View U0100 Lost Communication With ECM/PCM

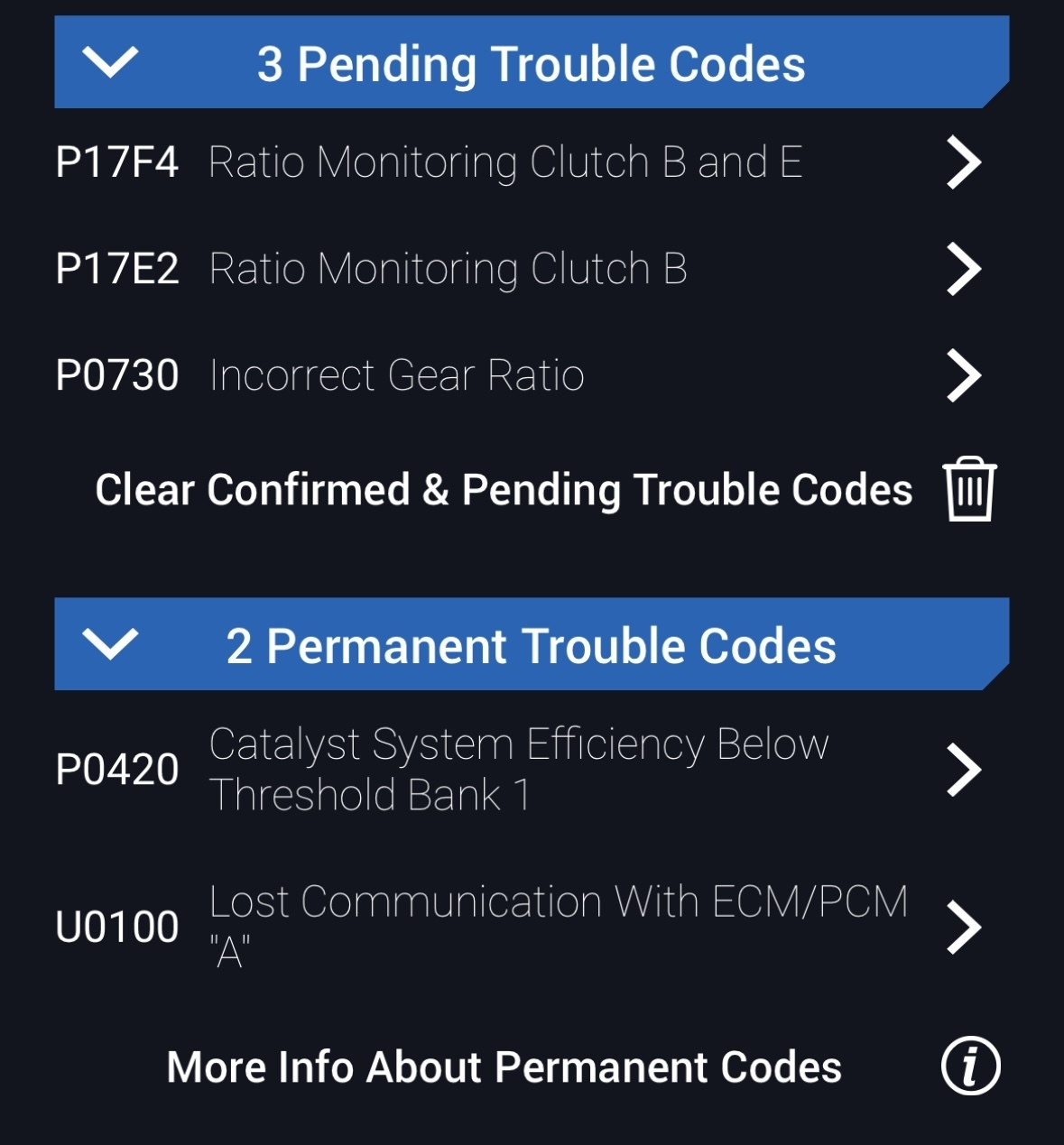pos(963,927)
